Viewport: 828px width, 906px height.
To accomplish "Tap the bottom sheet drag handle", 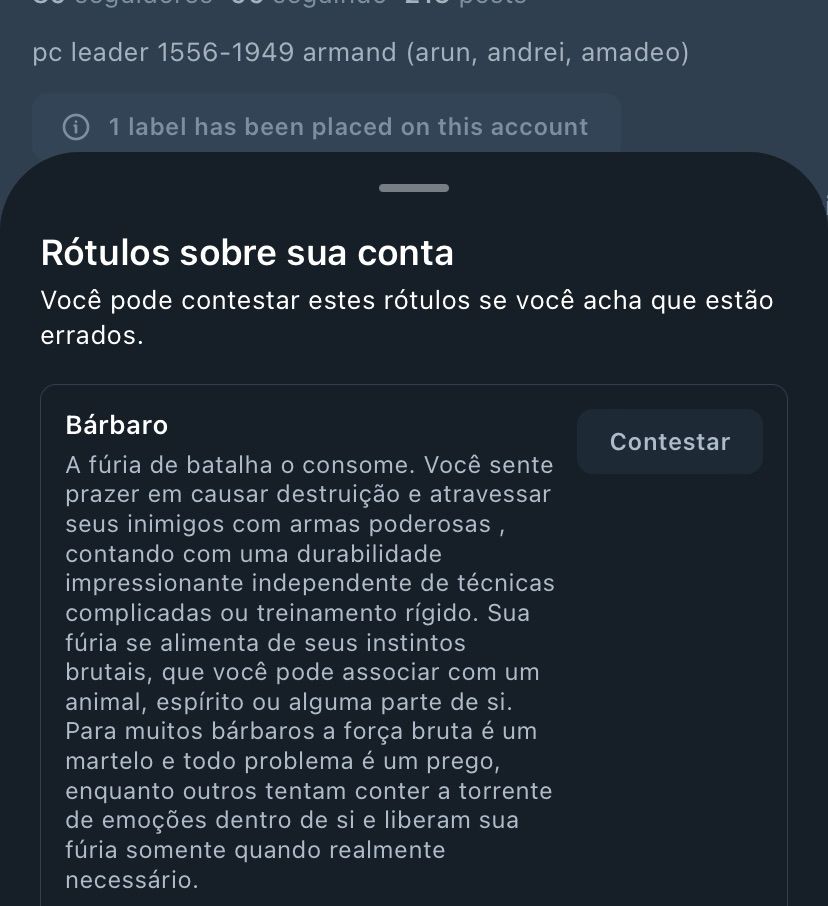I will [414, 188].
